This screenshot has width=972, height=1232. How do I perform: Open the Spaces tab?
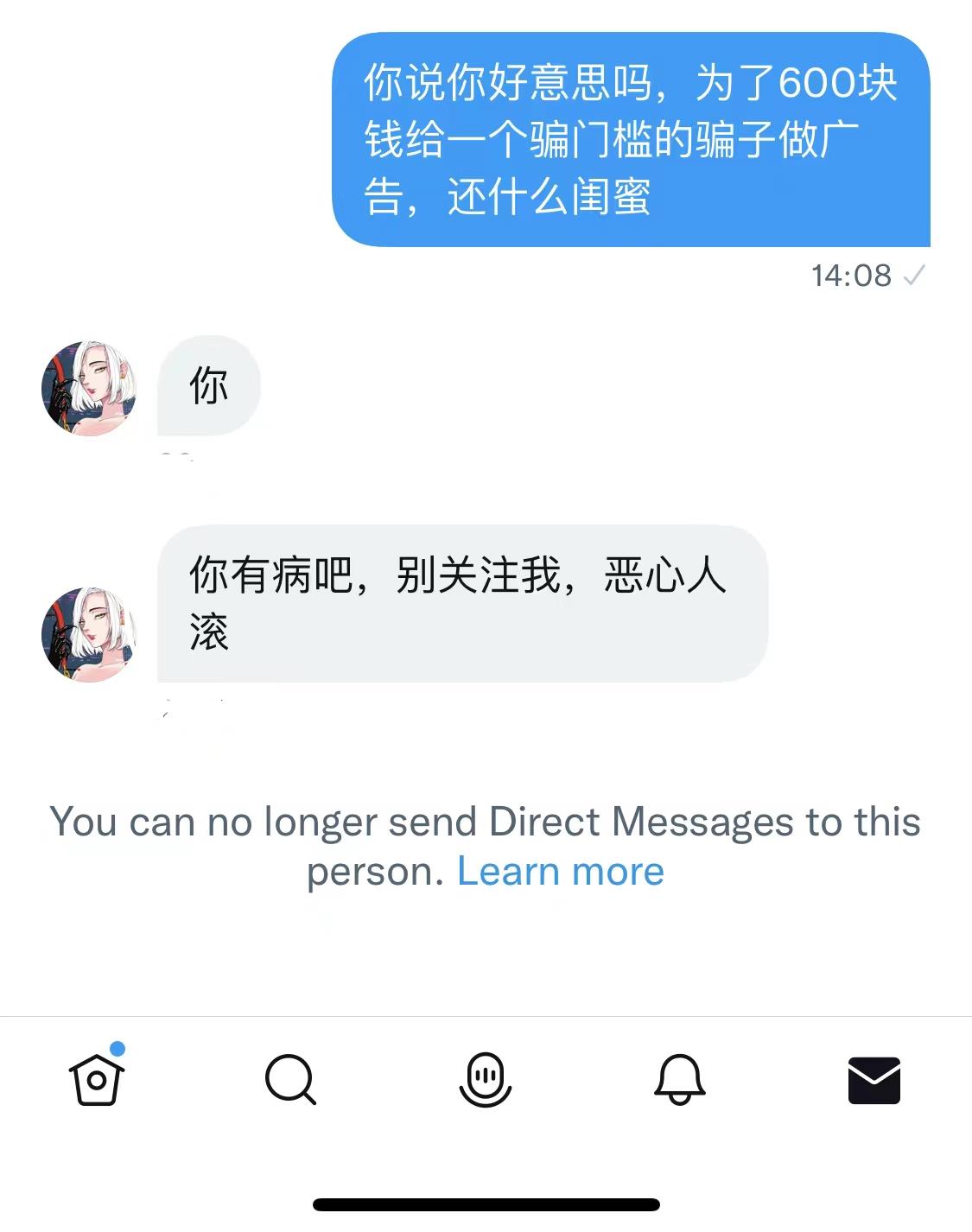[485, 1079]
